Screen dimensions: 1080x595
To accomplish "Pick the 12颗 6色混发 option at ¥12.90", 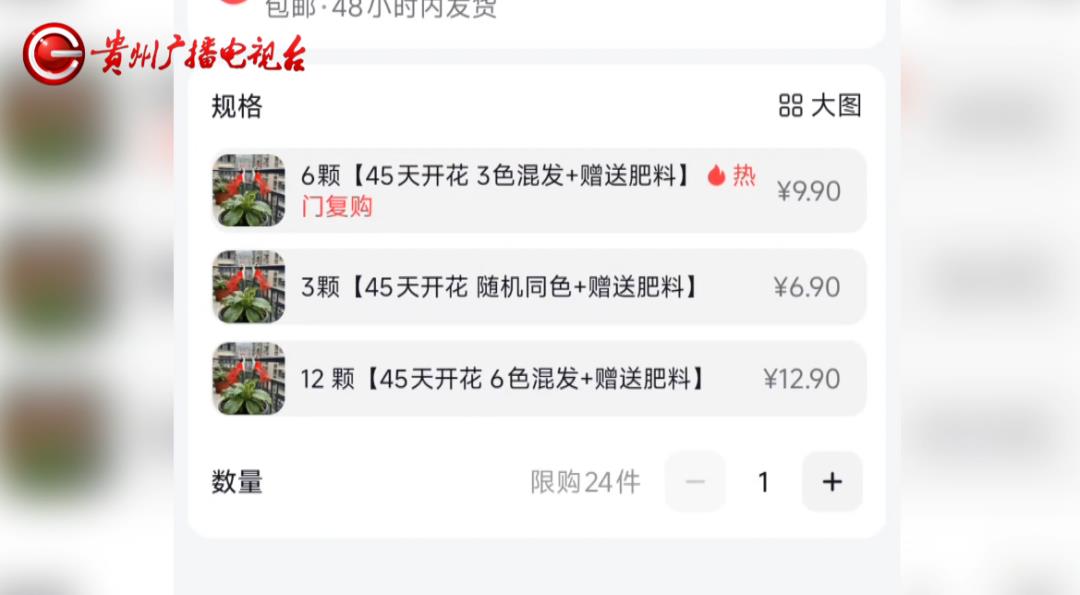I will pos(538,379).
